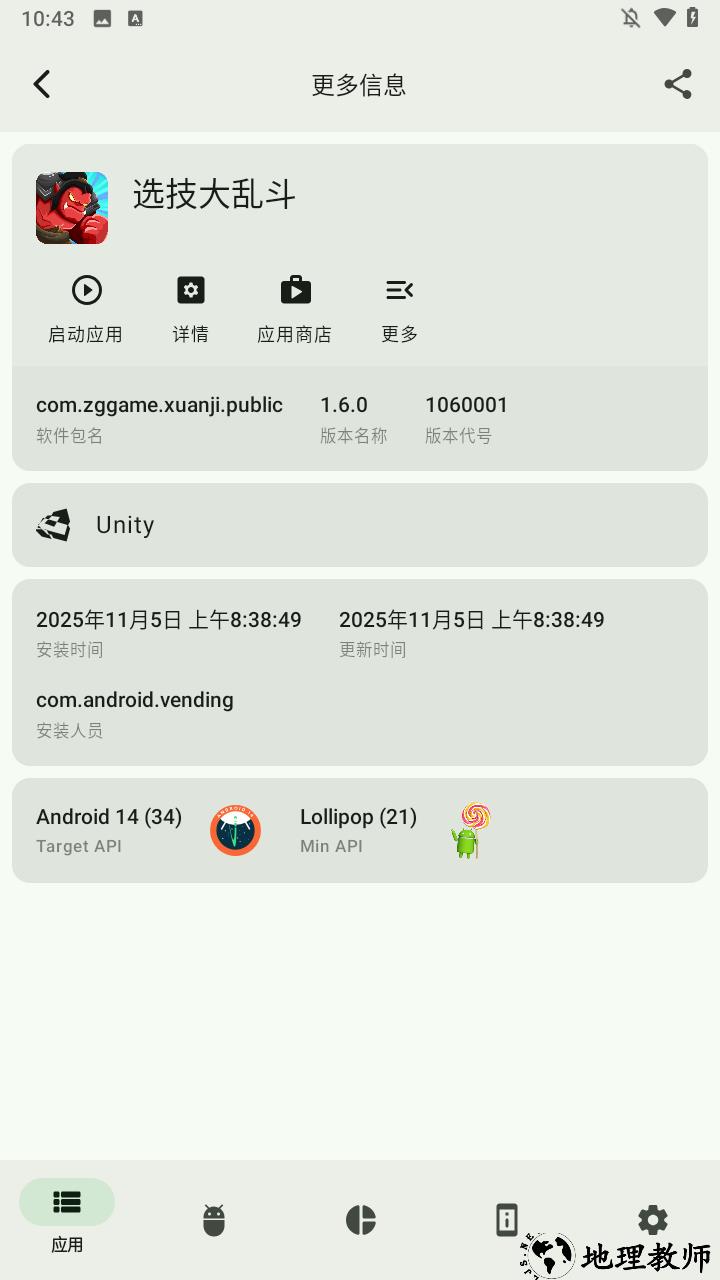The width and height of the screenshot is (720, 1280).
Task: Share this app's info
Action: pos(678,84)
